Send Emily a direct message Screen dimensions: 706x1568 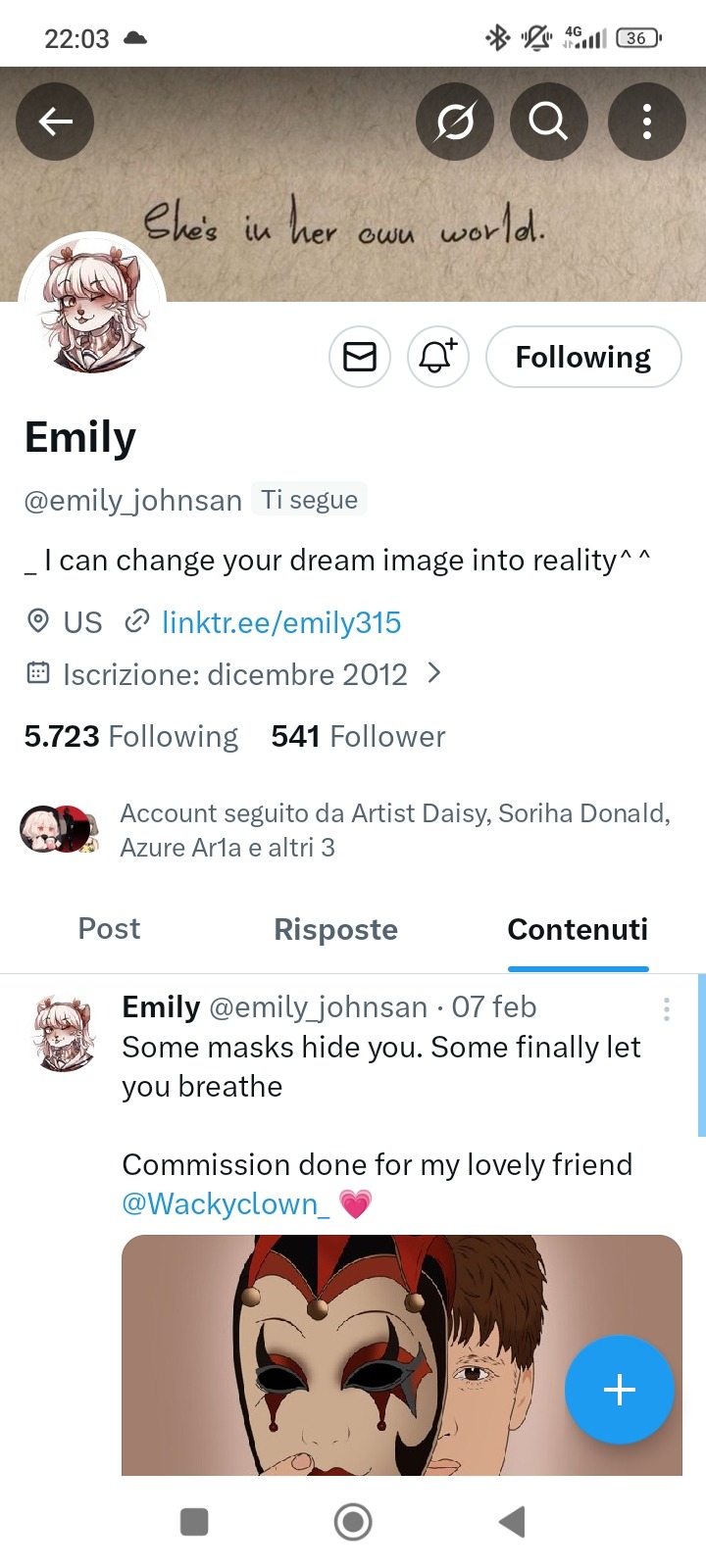coord(360,357)
